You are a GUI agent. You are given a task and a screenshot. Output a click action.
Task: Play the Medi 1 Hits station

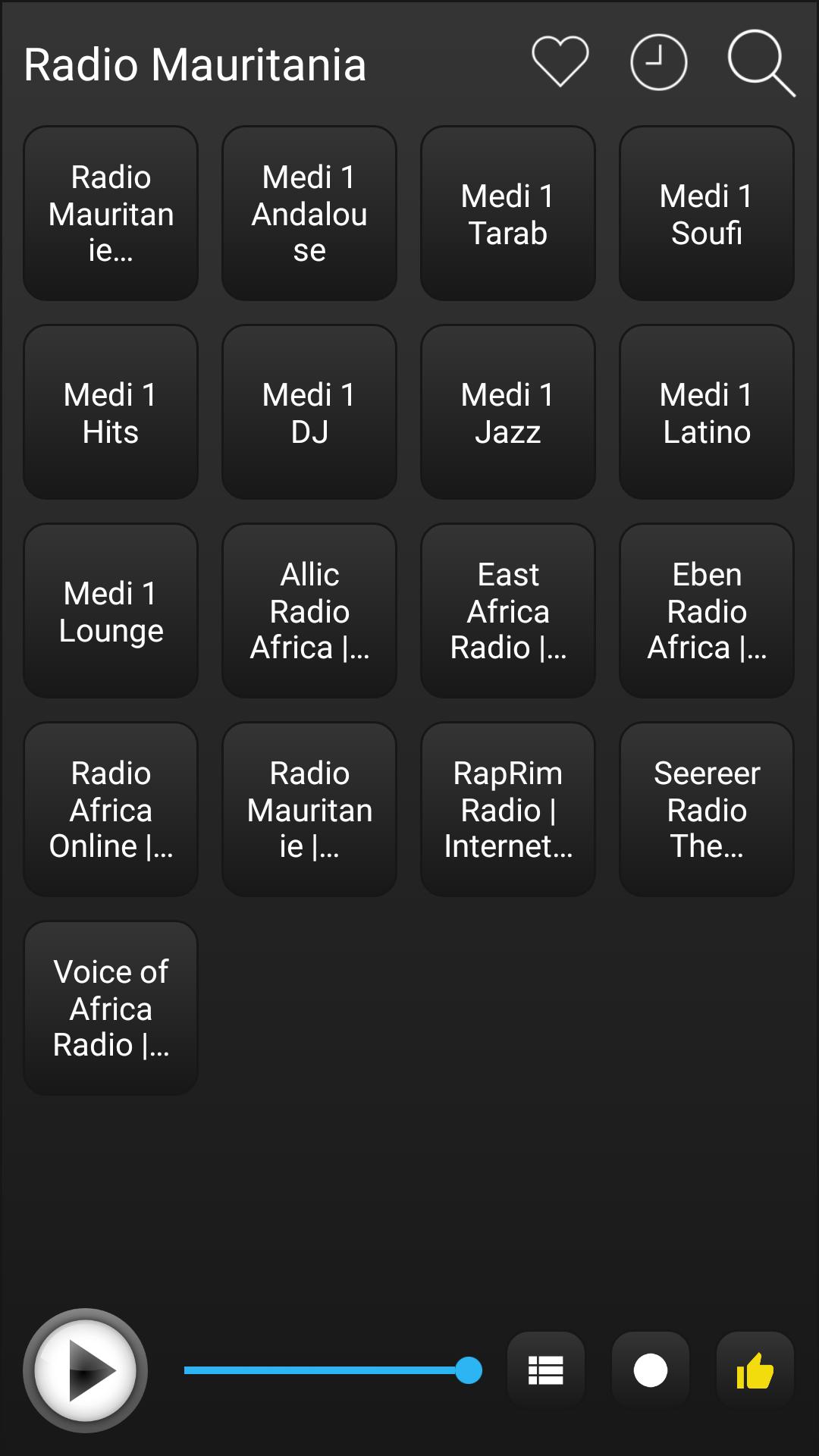point(110,413)
